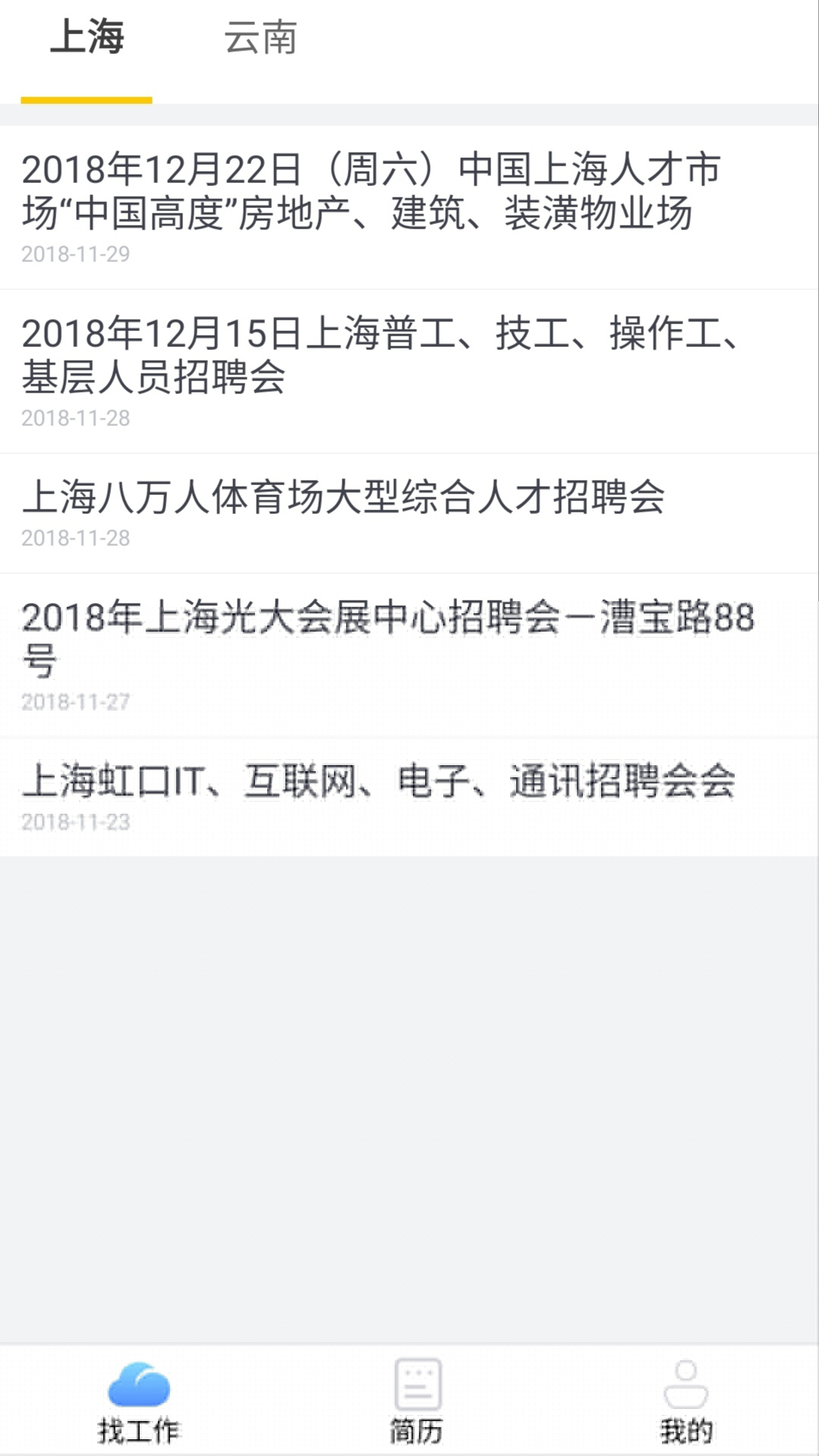Tap the yellow underline beneath 上海 tab
This screenshot has width=819, height=1456.
87,99
